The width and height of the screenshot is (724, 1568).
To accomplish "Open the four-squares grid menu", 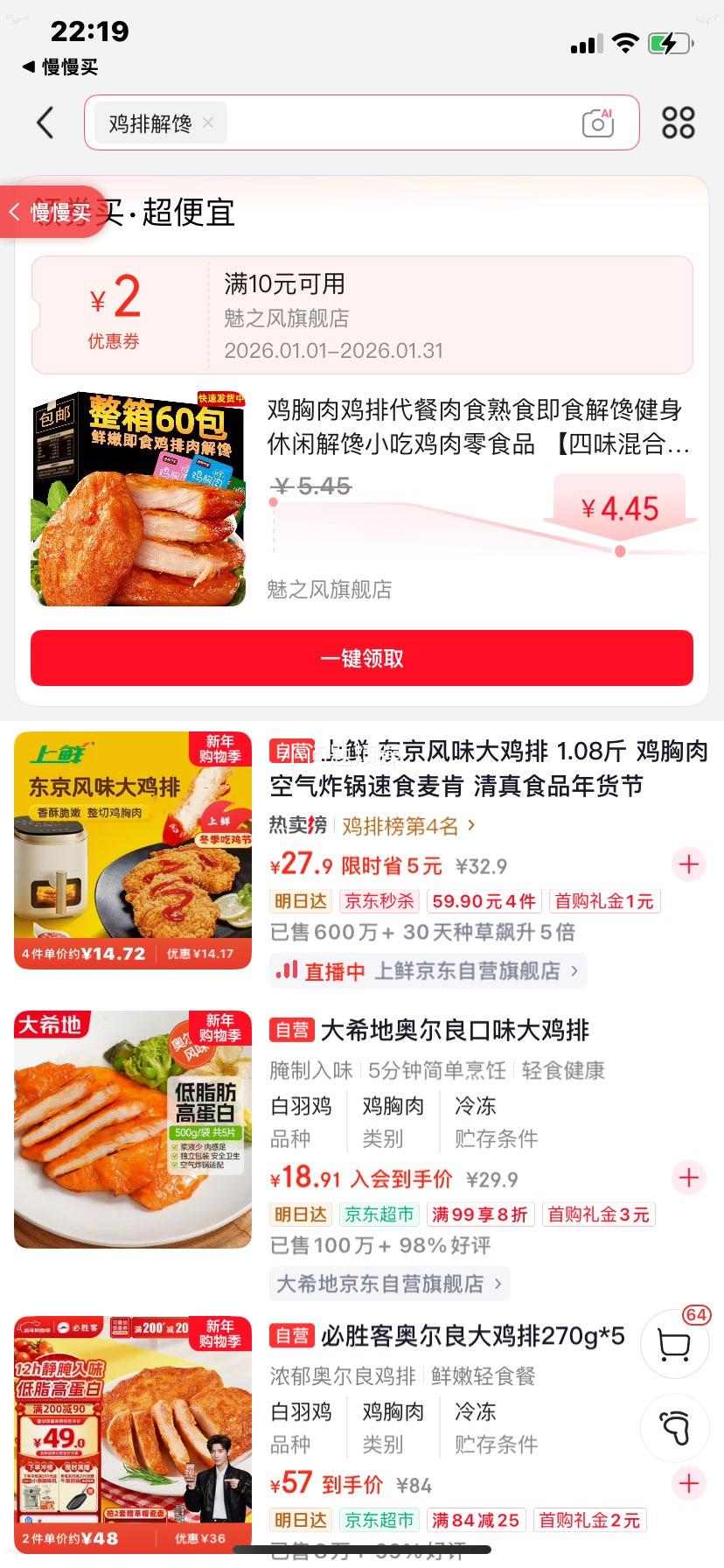I will coord(678,122).
